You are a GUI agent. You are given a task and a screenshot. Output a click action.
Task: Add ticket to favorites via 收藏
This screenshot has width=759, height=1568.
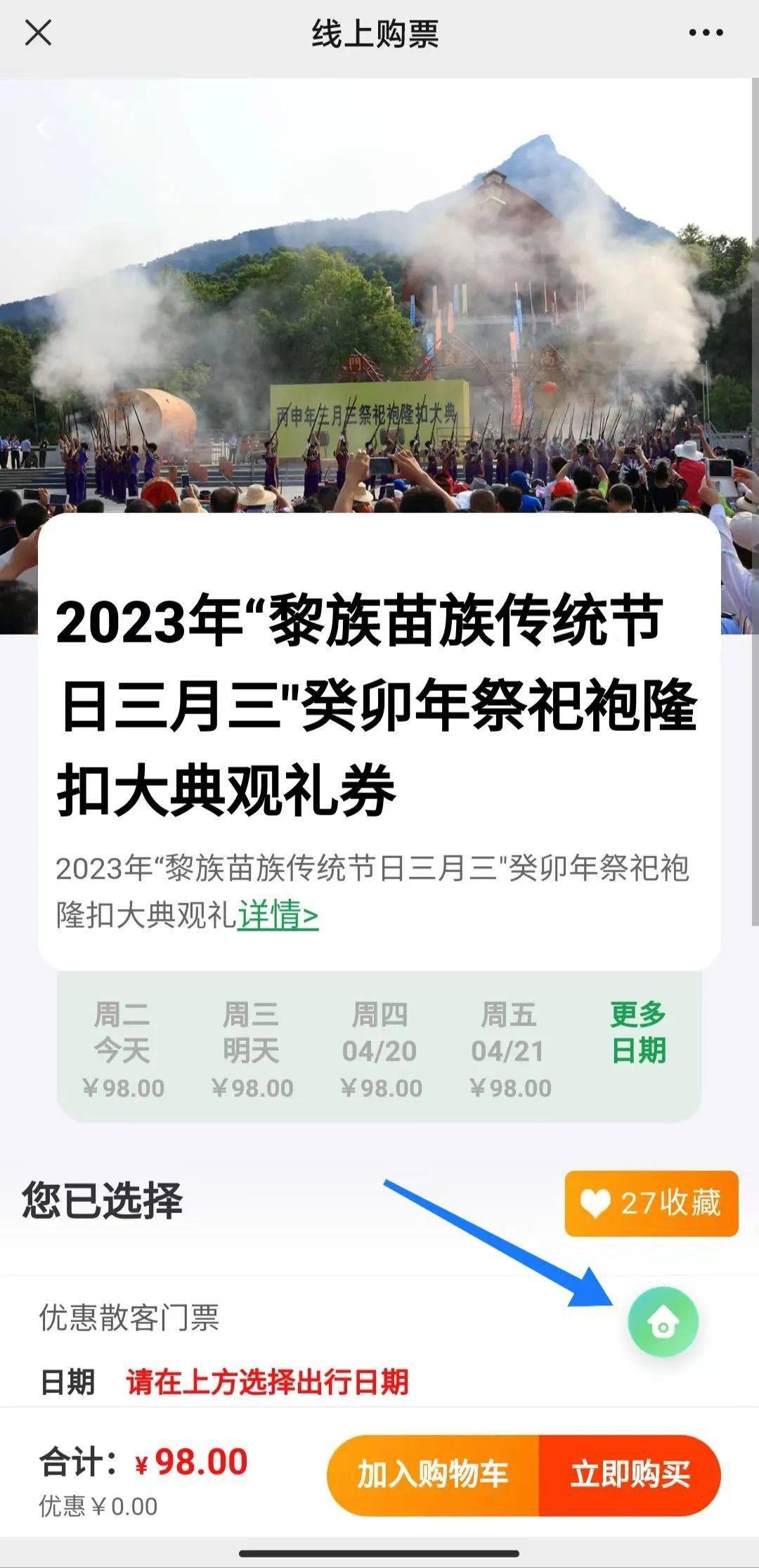[x=651, y=1203]
